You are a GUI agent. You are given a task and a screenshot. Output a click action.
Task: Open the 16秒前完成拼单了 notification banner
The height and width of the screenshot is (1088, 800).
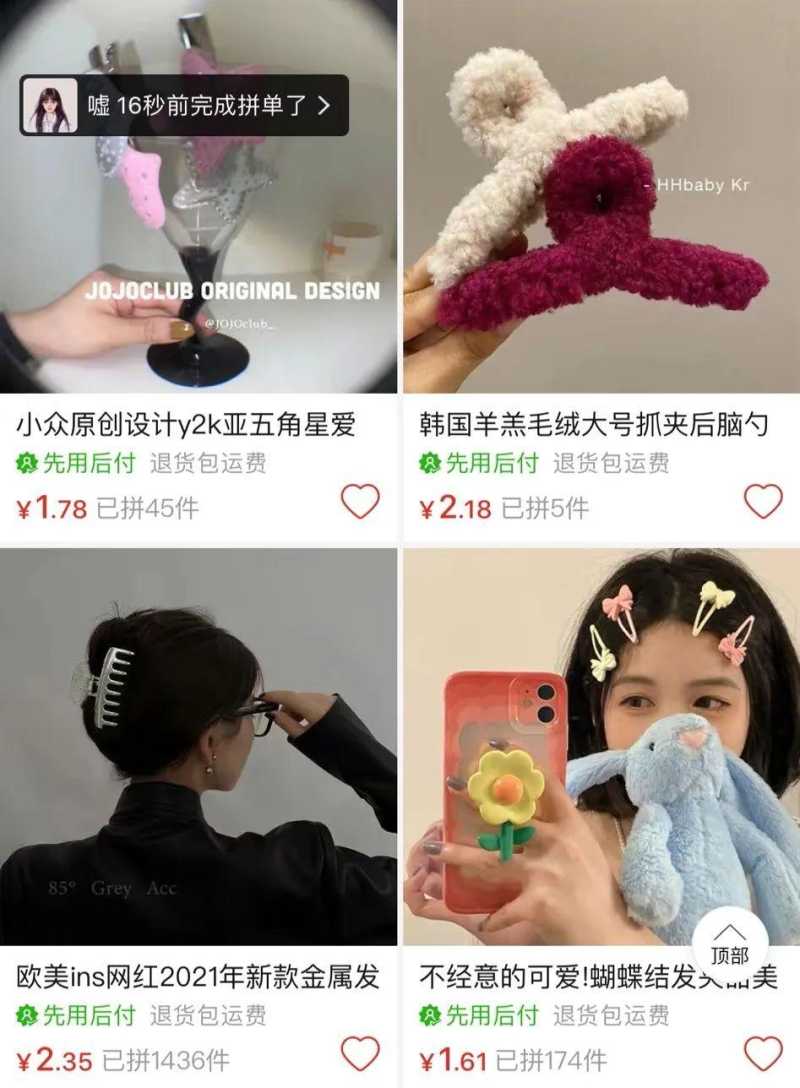coord(185,105)
